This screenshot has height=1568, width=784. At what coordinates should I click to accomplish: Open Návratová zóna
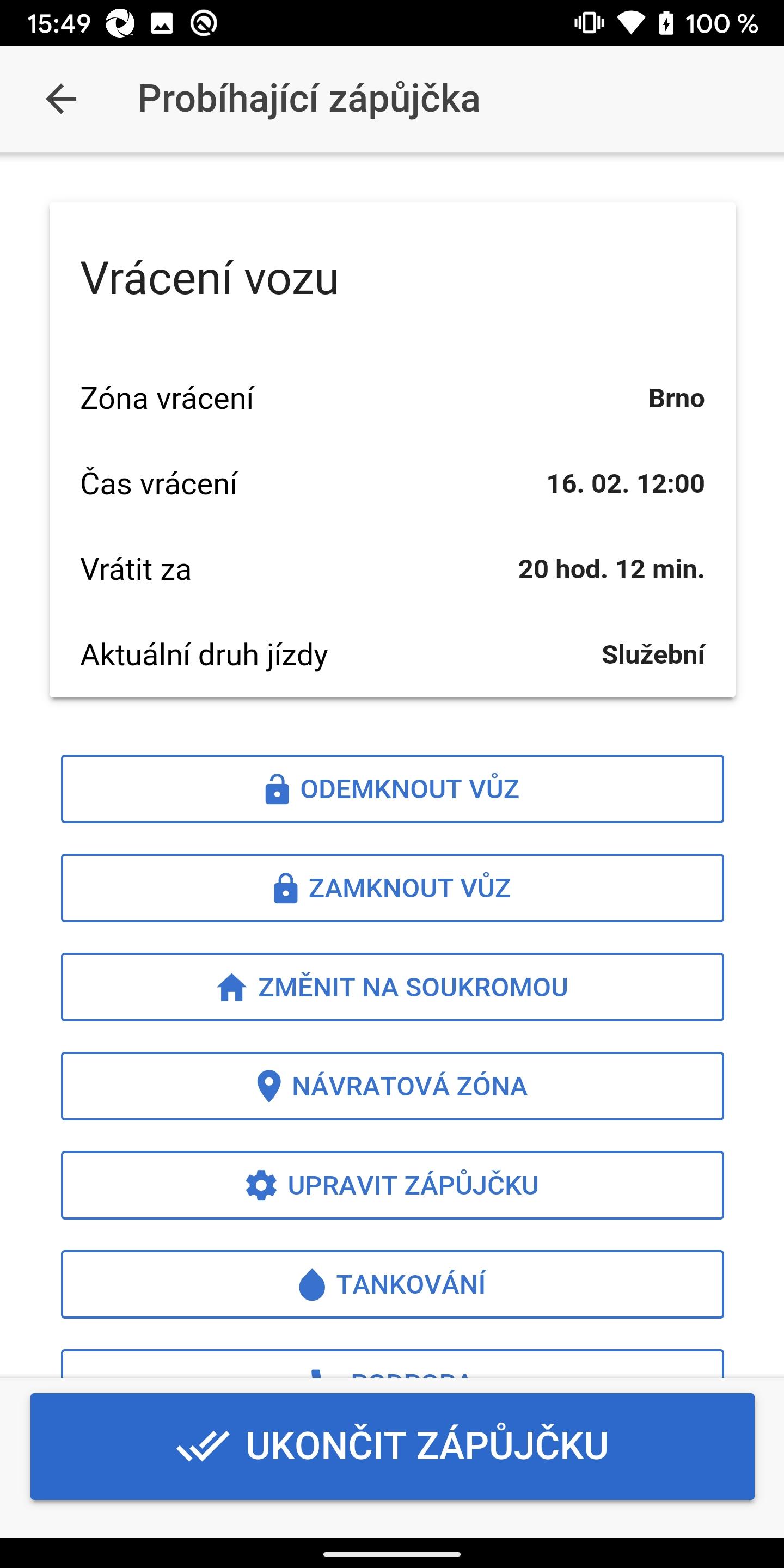tap(392, 1087)
